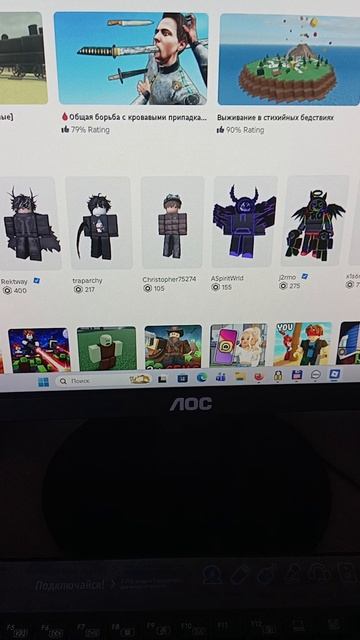
Task: Open Выживание в стихийных бедствиях game tile
Action: tap(289, 60)
